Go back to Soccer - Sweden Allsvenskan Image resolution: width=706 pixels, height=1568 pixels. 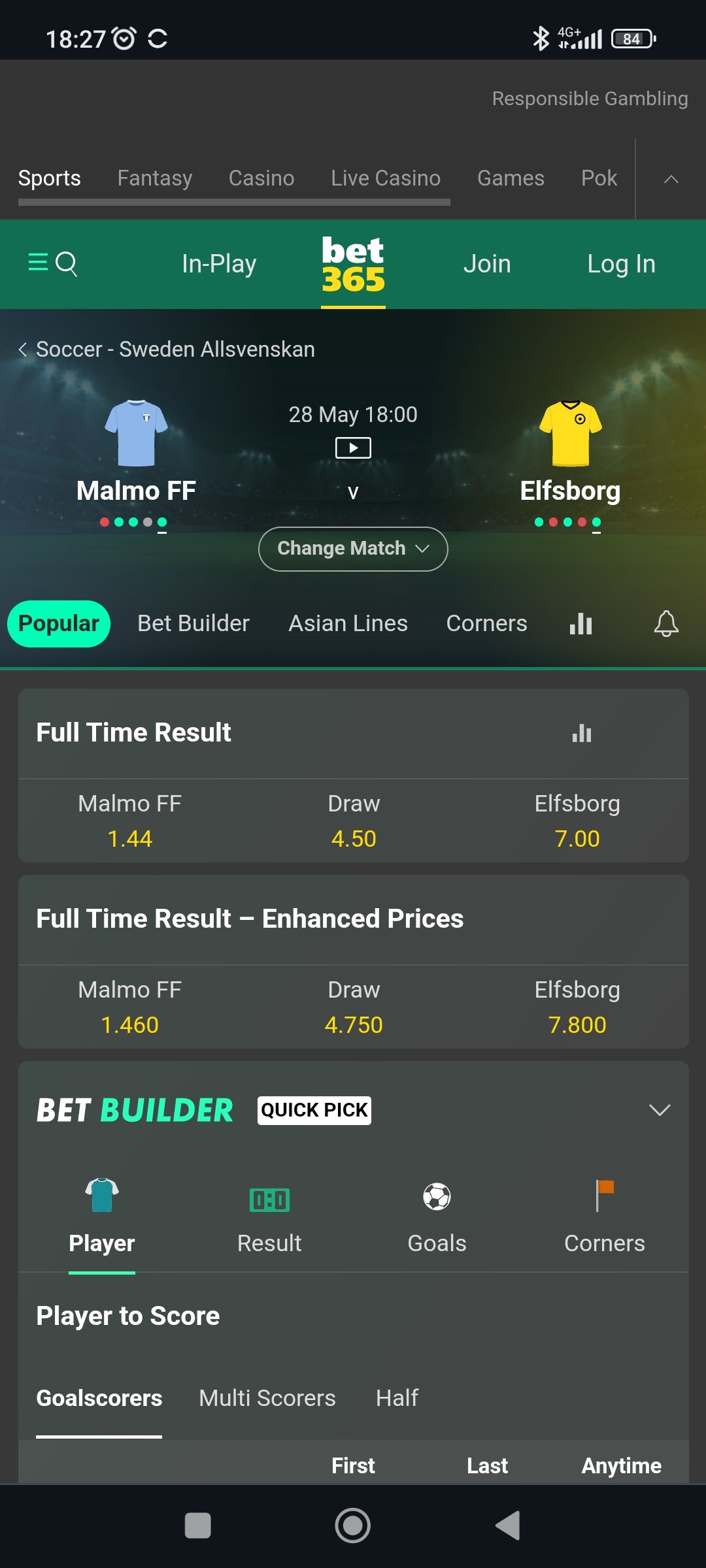tap(167, 350)
